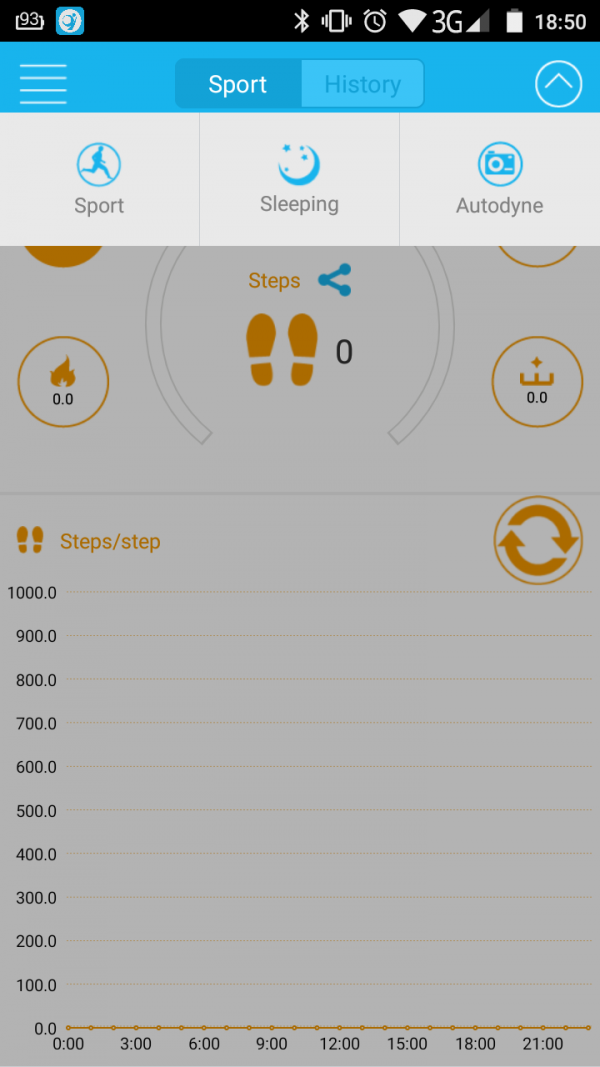The image size is (600, 1067).
Task: Choose the Sport mode option
Action: tap(99, 180)
